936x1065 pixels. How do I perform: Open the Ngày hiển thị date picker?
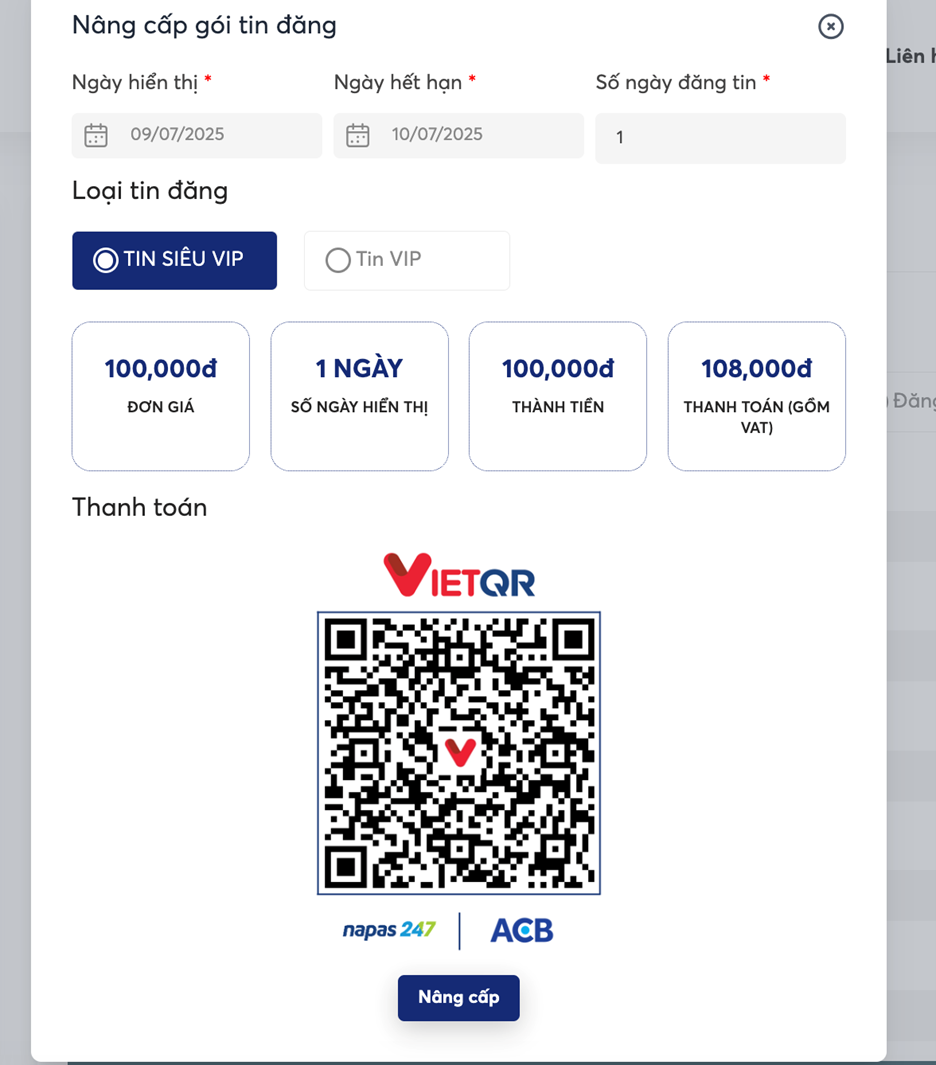pos(196,135)
